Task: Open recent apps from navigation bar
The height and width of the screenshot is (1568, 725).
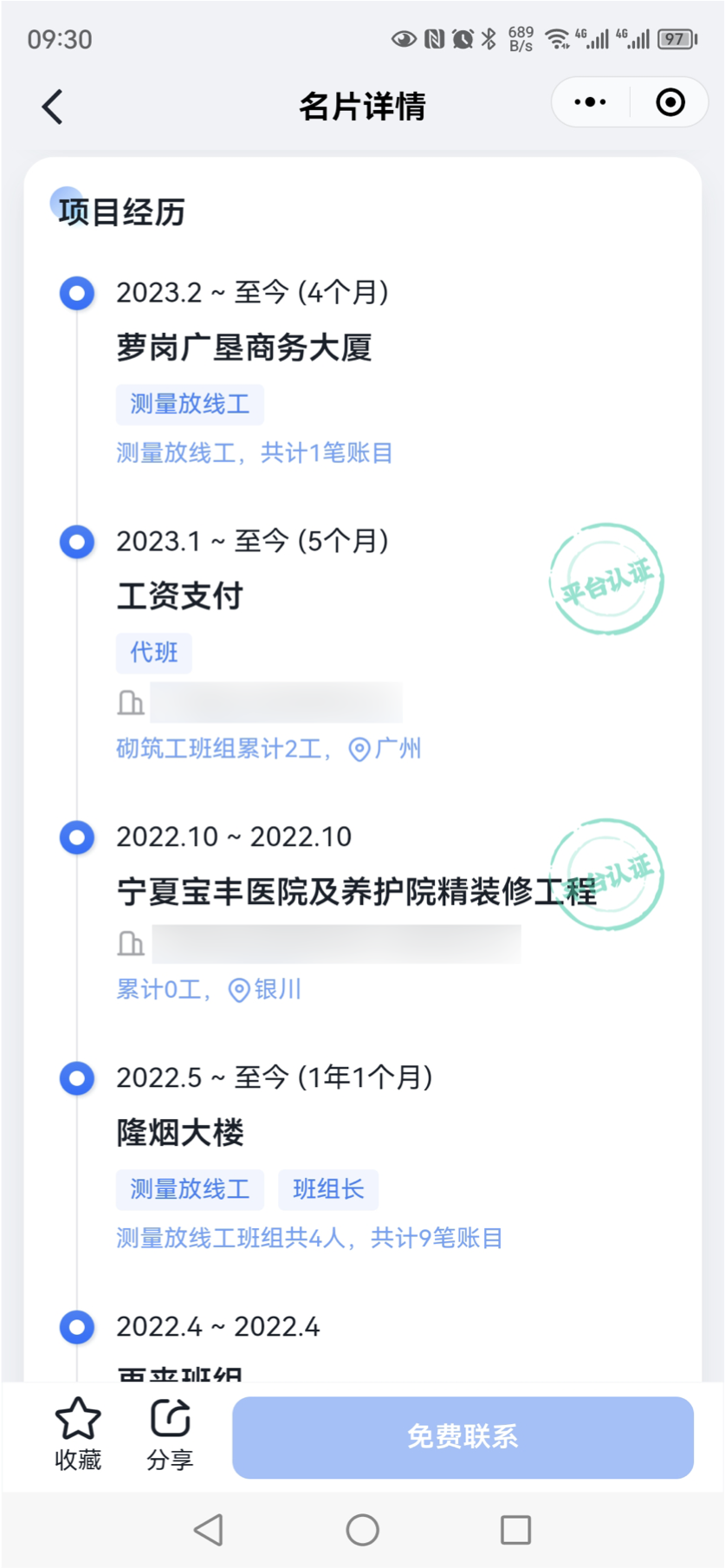Action: (x=516, y=1530)
